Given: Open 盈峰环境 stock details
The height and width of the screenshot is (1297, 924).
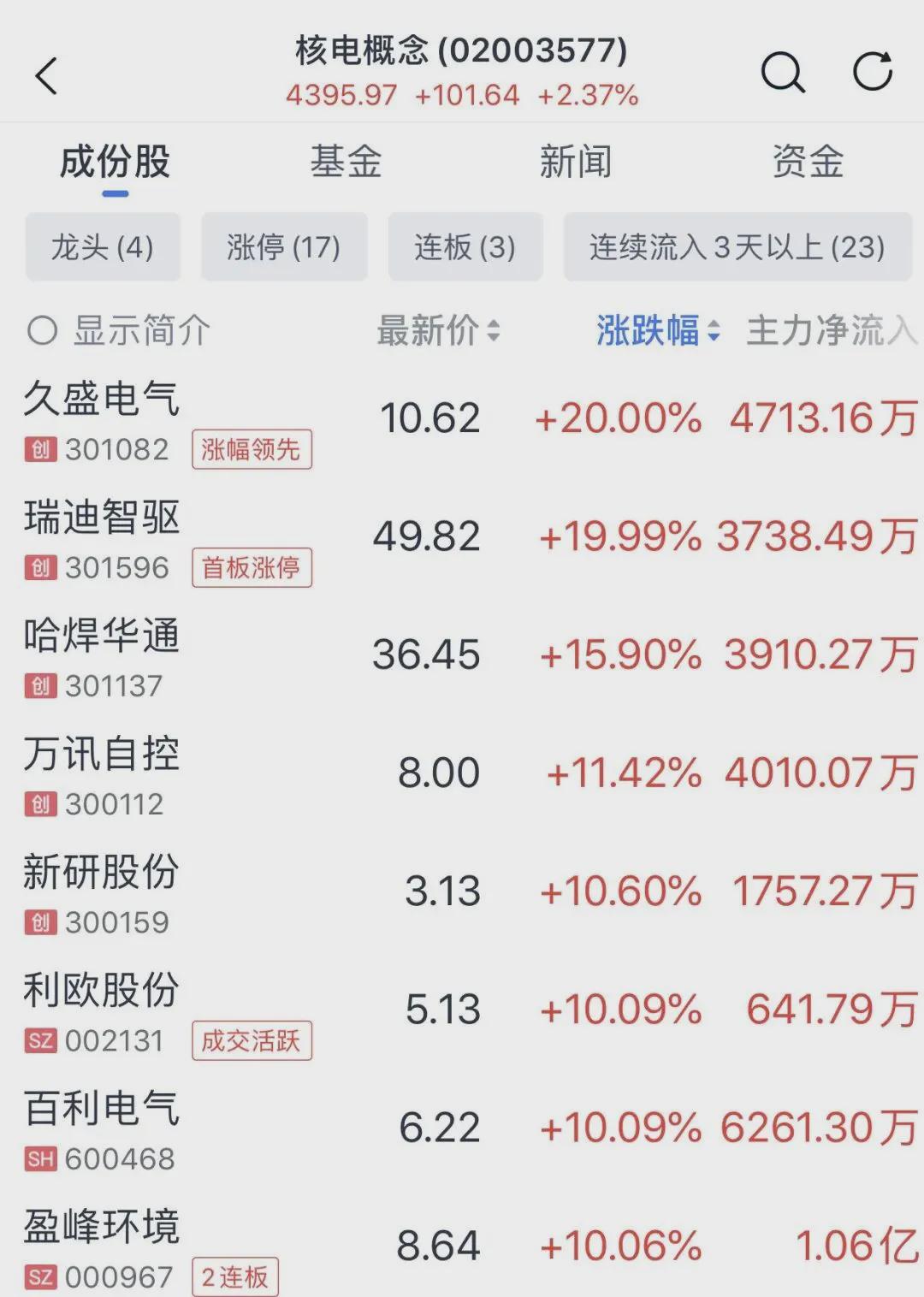Looking at the screenshot, I should tap(462, 1246).
